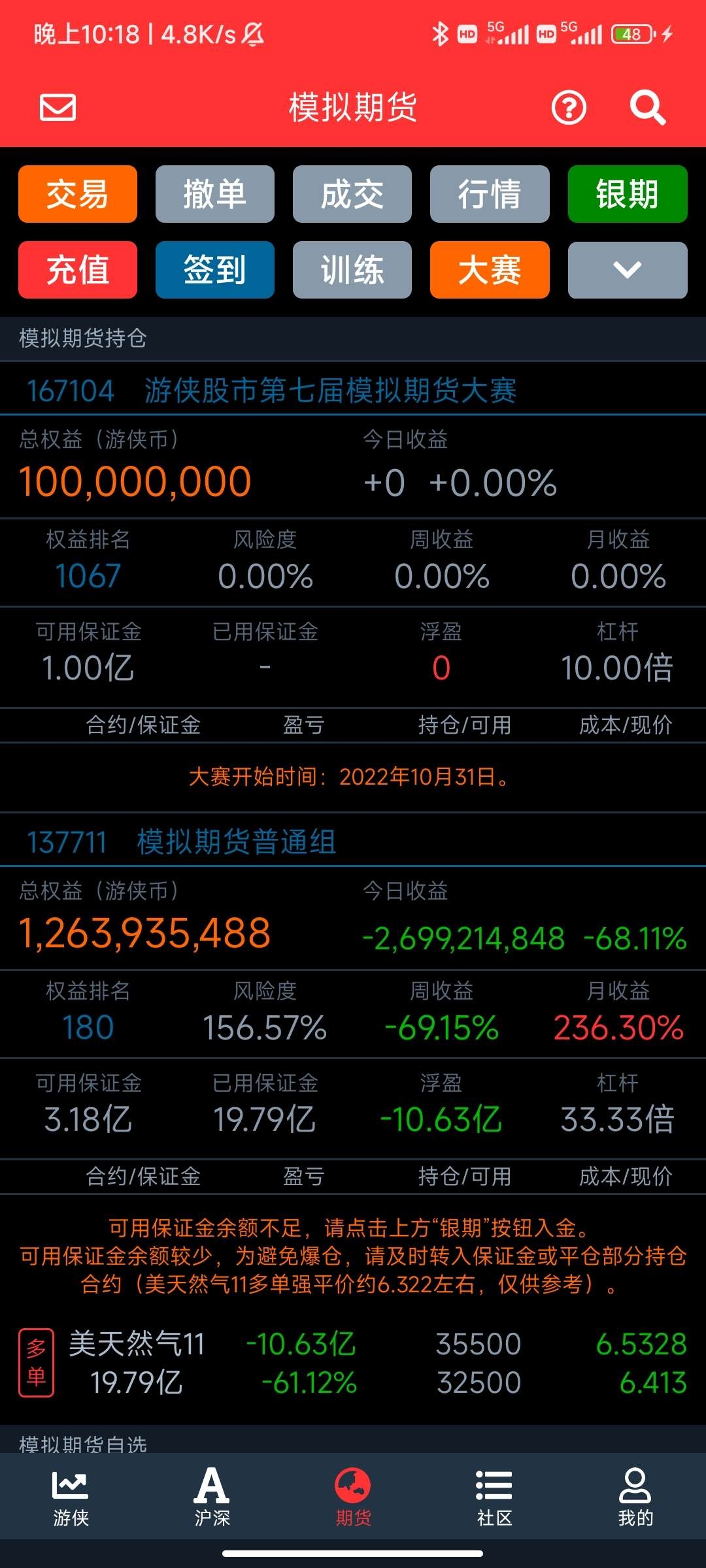Open the mail envelope icon
Viewport: 706px width, 1568px height.
[x=58, y=108]
